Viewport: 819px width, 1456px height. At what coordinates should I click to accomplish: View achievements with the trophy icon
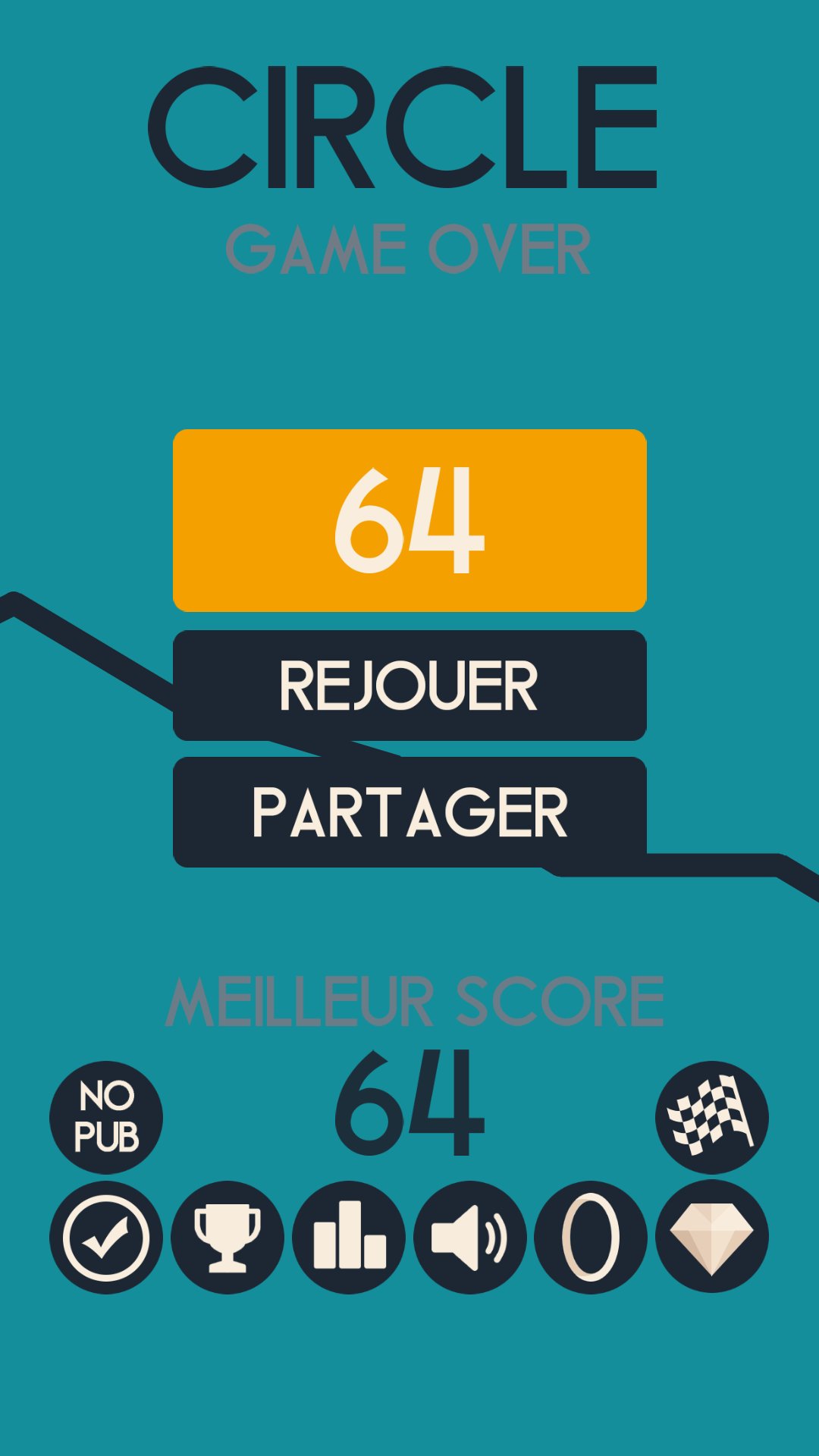click(x=227, y=1238)
